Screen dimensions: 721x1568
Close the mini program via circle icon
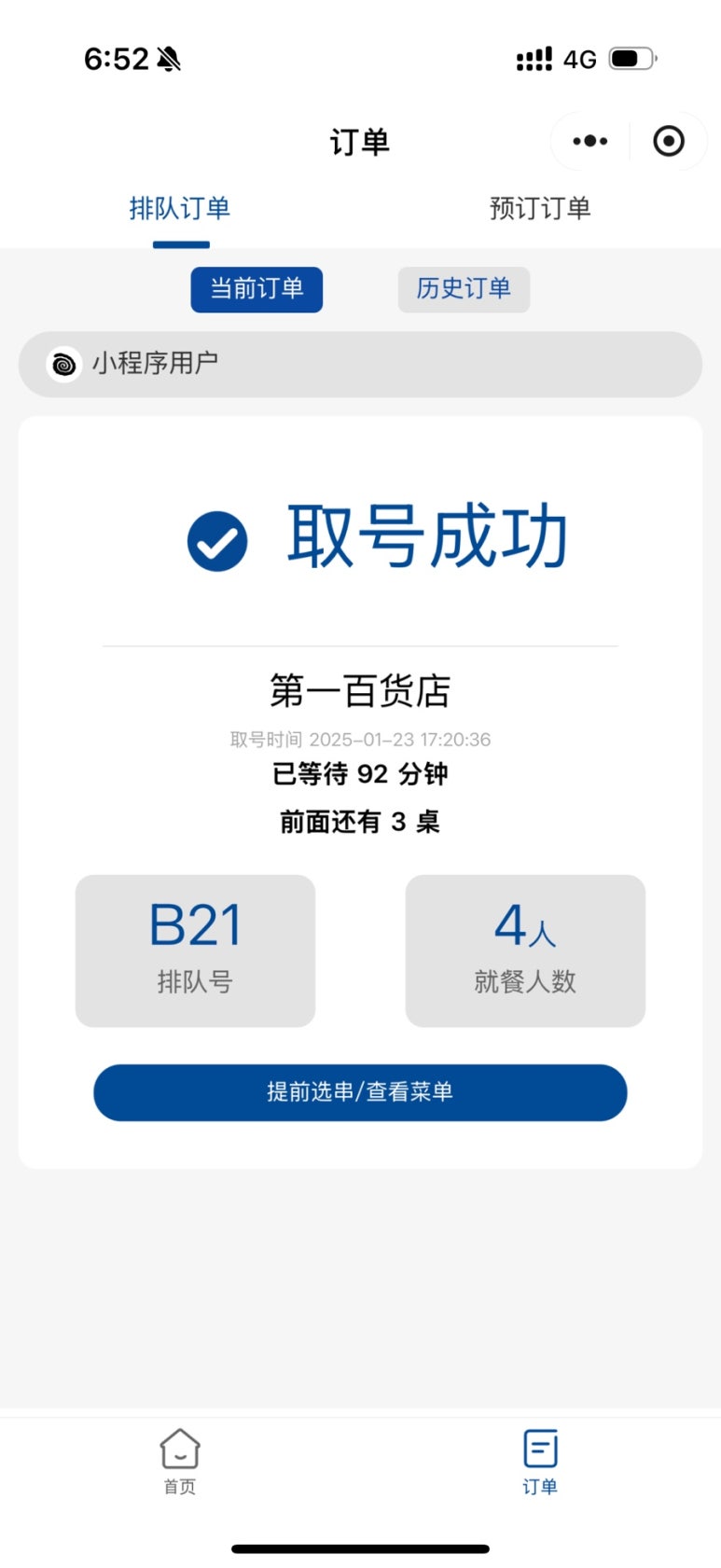pos(668,142)
